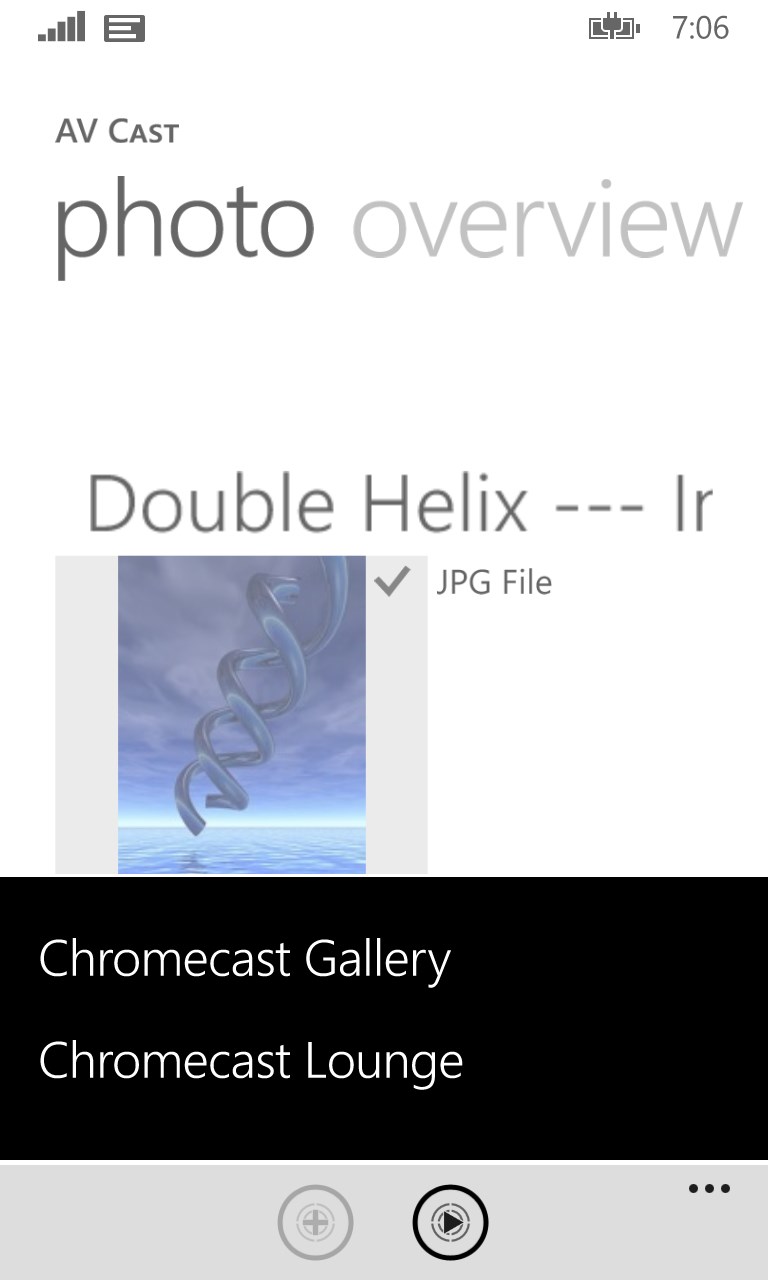This screenshot has width=768, height=1280.
Task: Open the Double Helix photo thumbnail
Action: point(241,714)
